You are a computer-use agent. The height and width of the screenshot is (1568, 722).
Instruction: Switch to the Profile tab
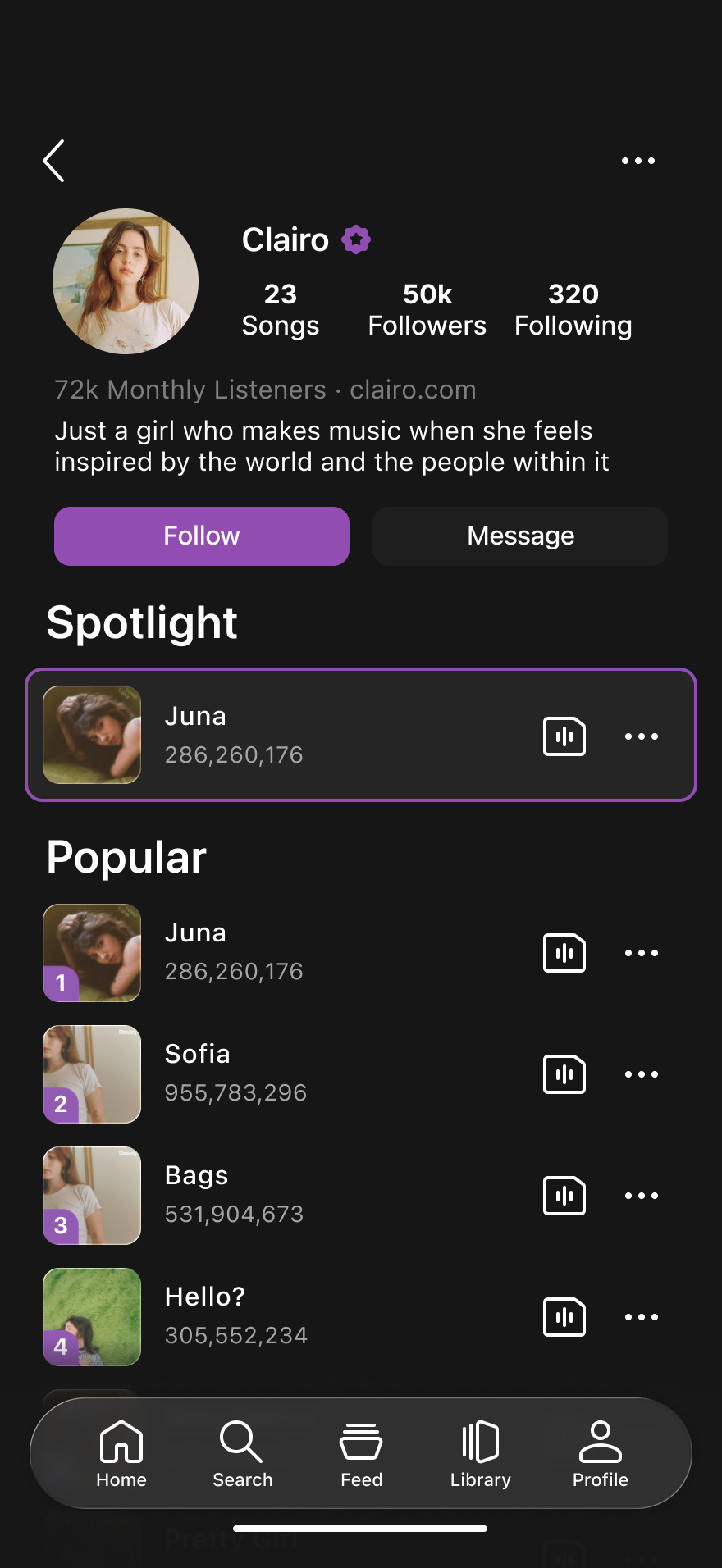pos(601,1455)
